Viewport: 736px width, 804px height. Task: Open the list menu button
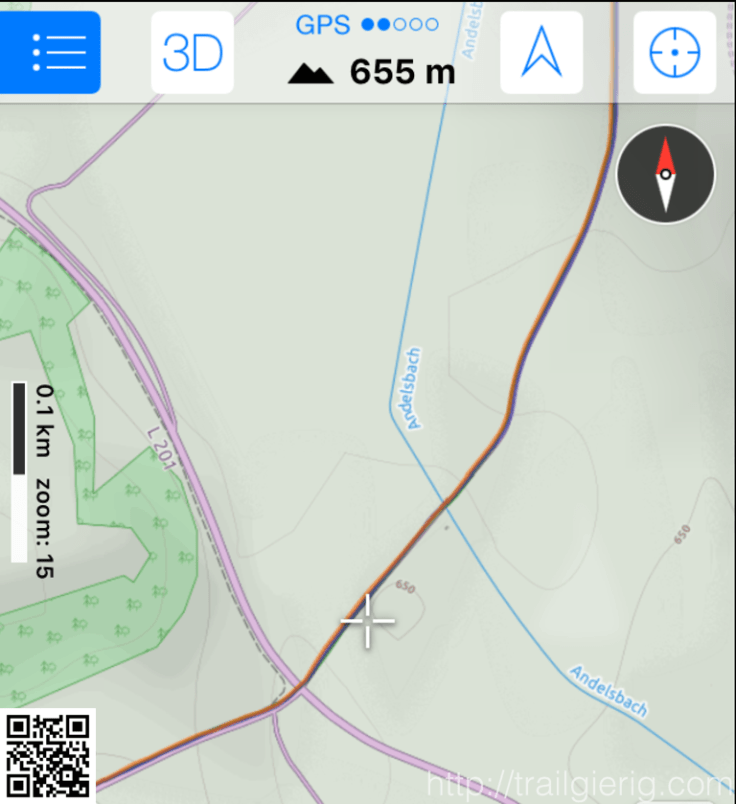(x=50, y=52)
